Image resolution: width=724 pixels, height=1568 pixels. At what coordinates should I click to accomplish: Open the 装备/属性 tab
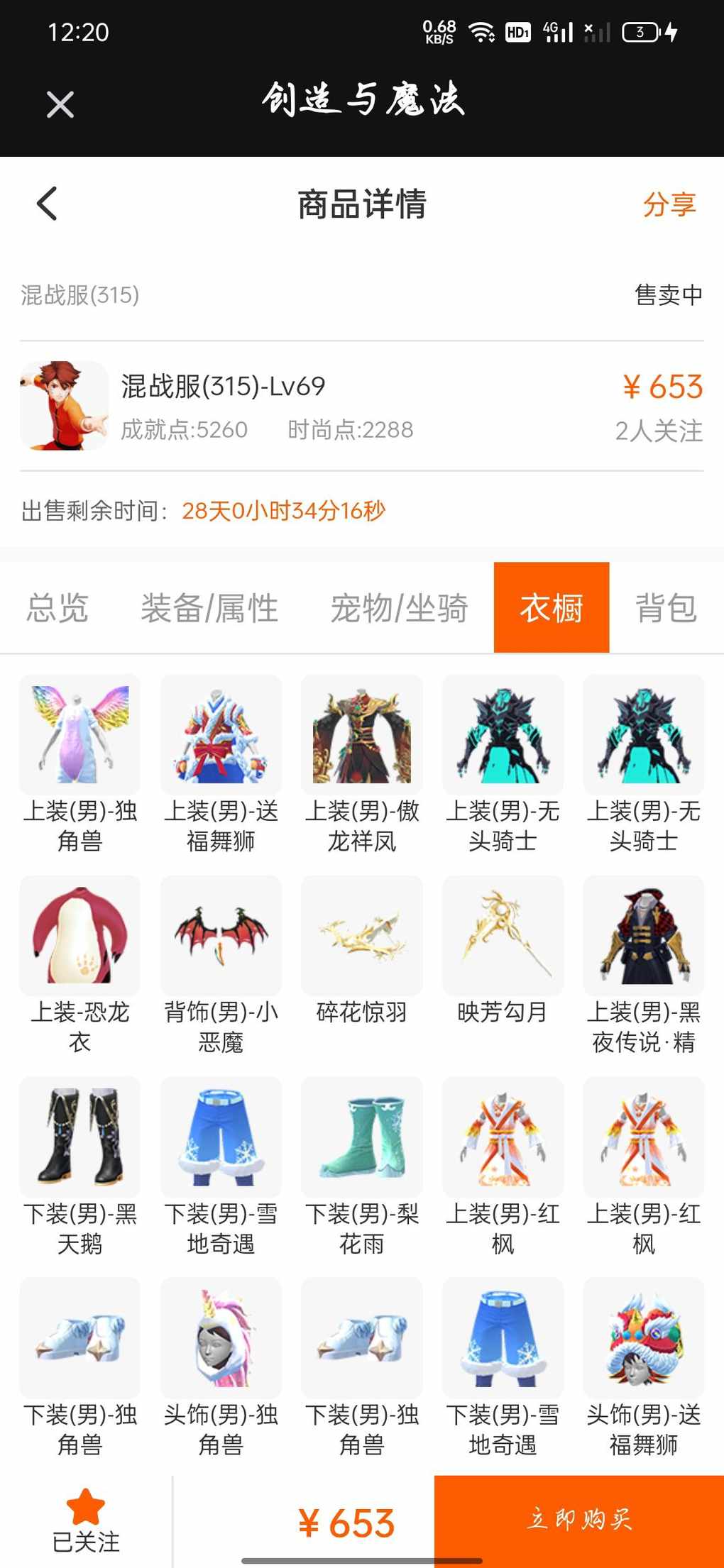tap(209, 608)
